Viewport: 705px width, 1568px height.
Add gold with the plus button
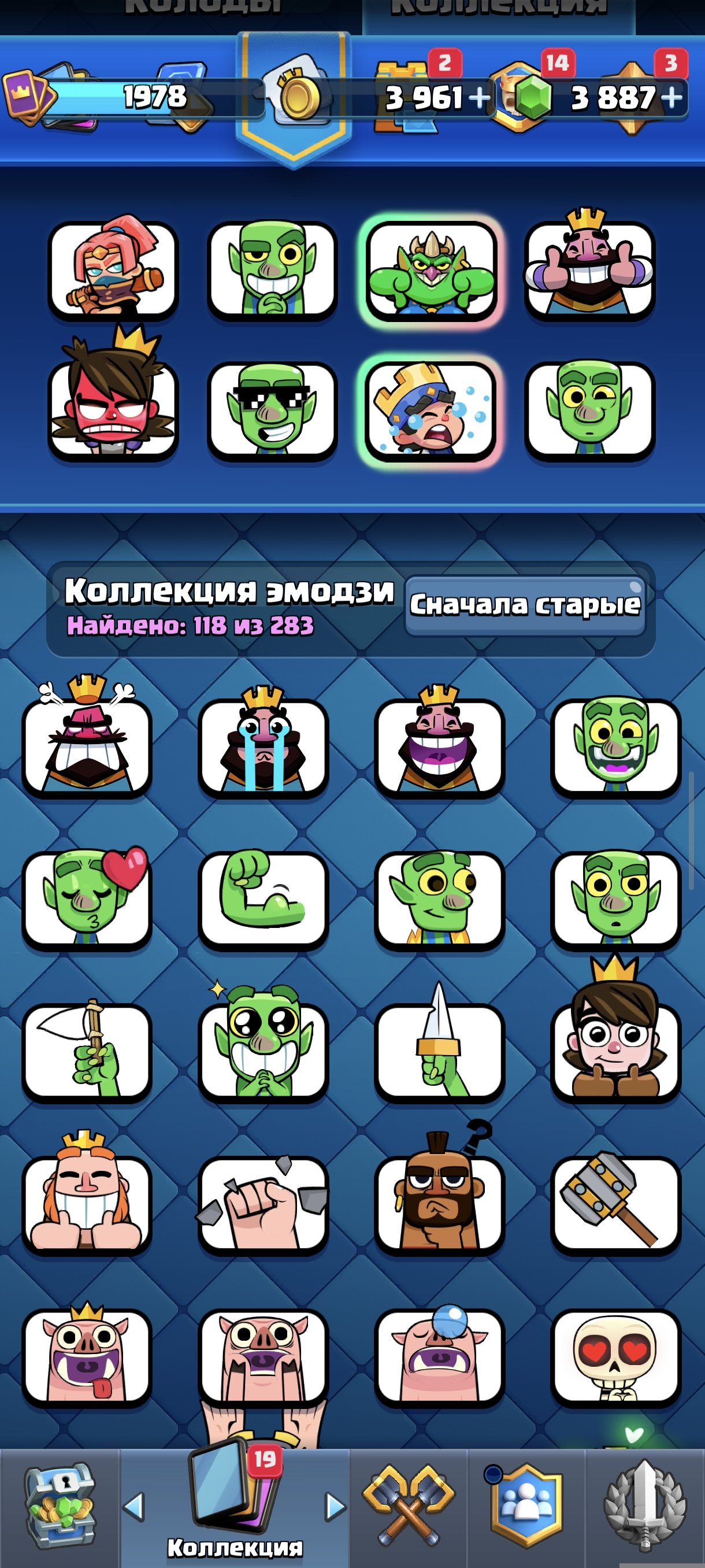[x=480, y=97]
